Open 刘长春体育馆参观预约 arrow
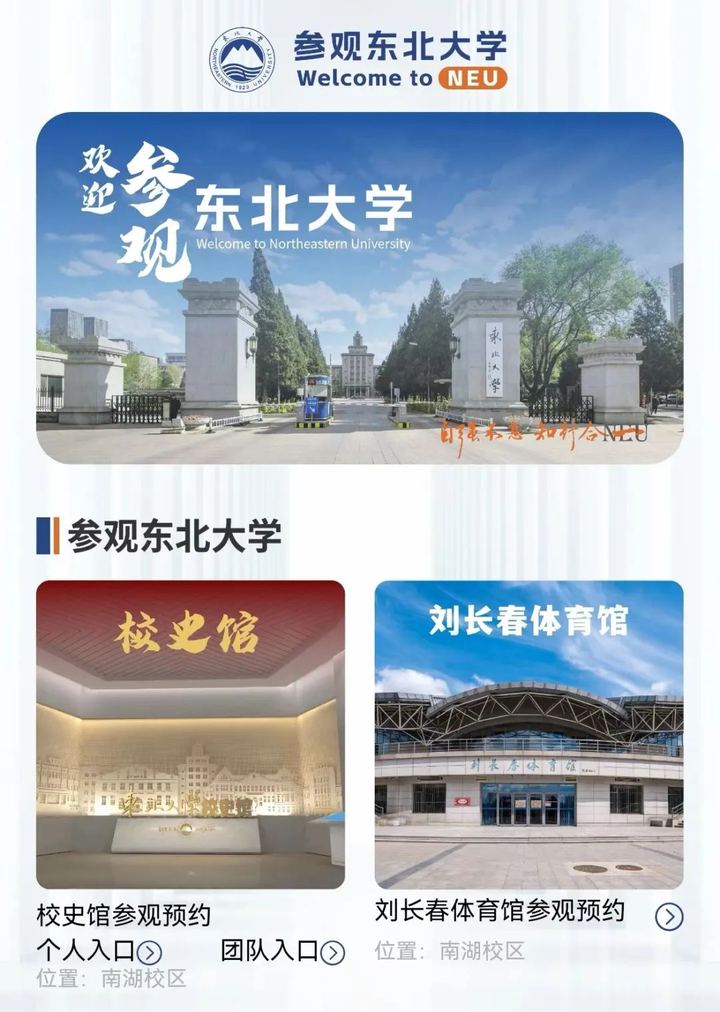This screenshot has width=720, height=1012. (669, 916)
